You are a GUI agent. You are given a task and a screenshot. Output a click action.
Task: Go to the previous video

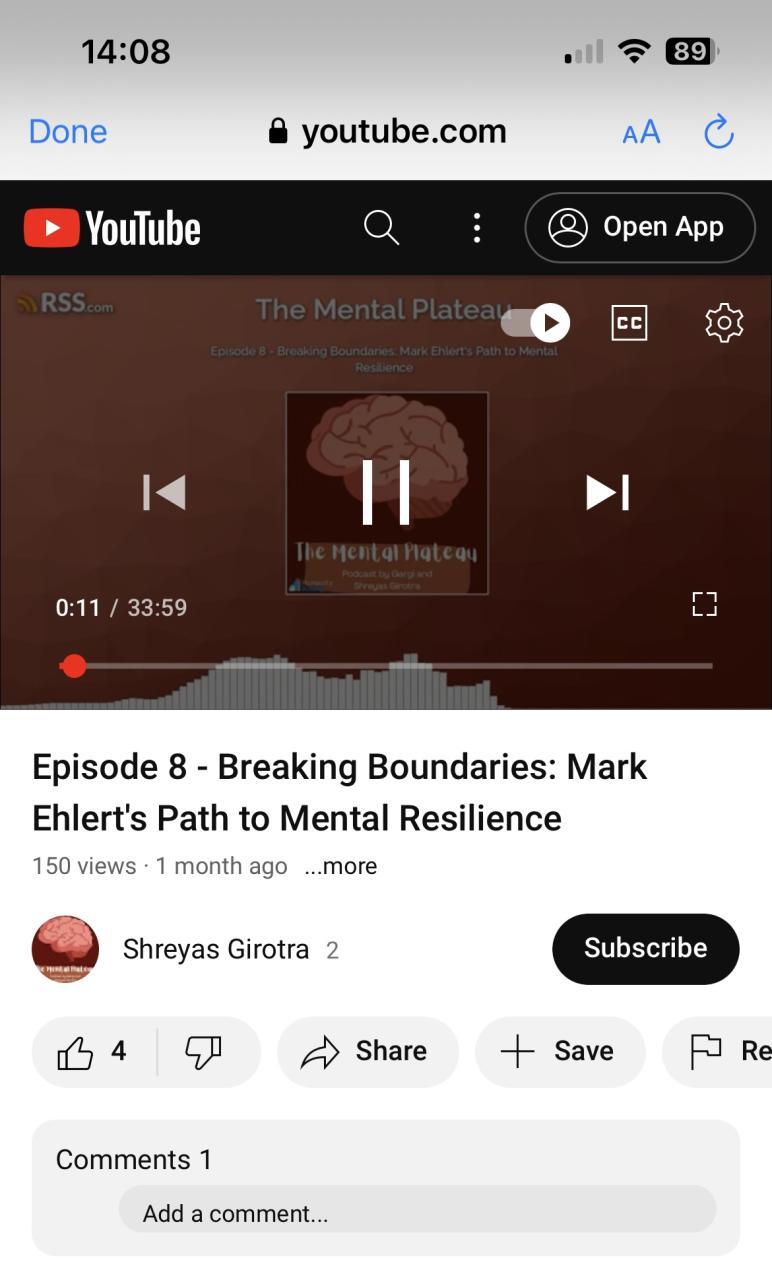tap(164, 492)
